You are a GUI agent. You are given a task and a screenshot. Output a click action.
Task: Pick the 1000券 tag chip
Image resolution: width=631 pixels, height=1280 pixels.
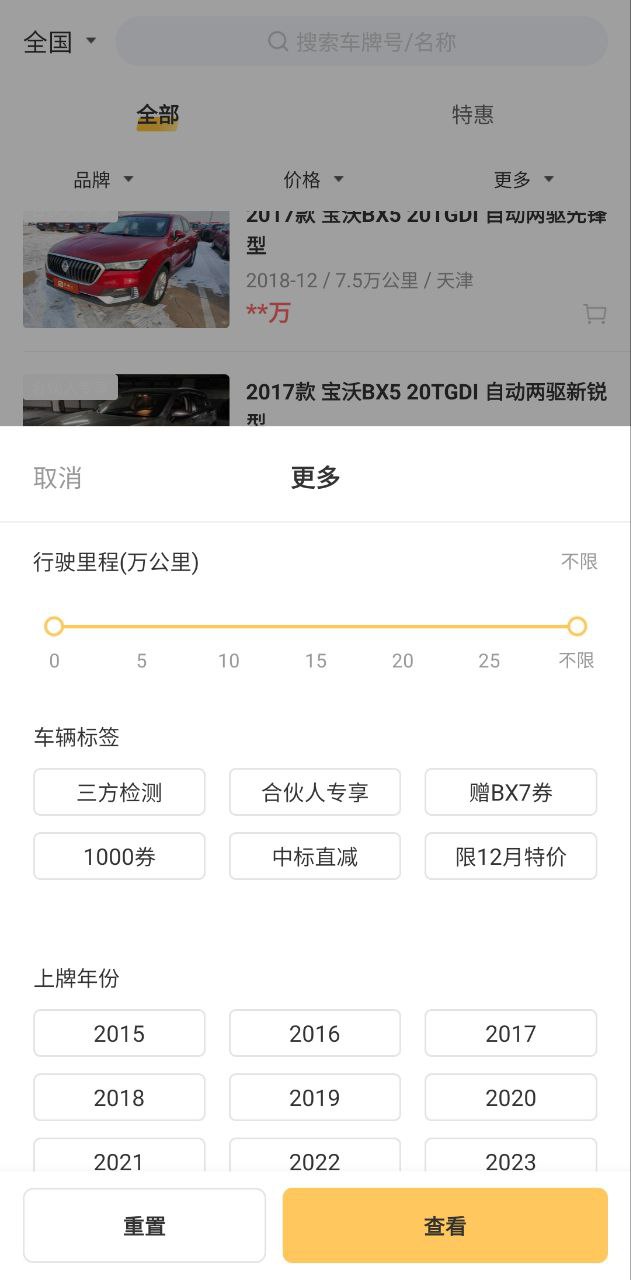tap(119, 856)
